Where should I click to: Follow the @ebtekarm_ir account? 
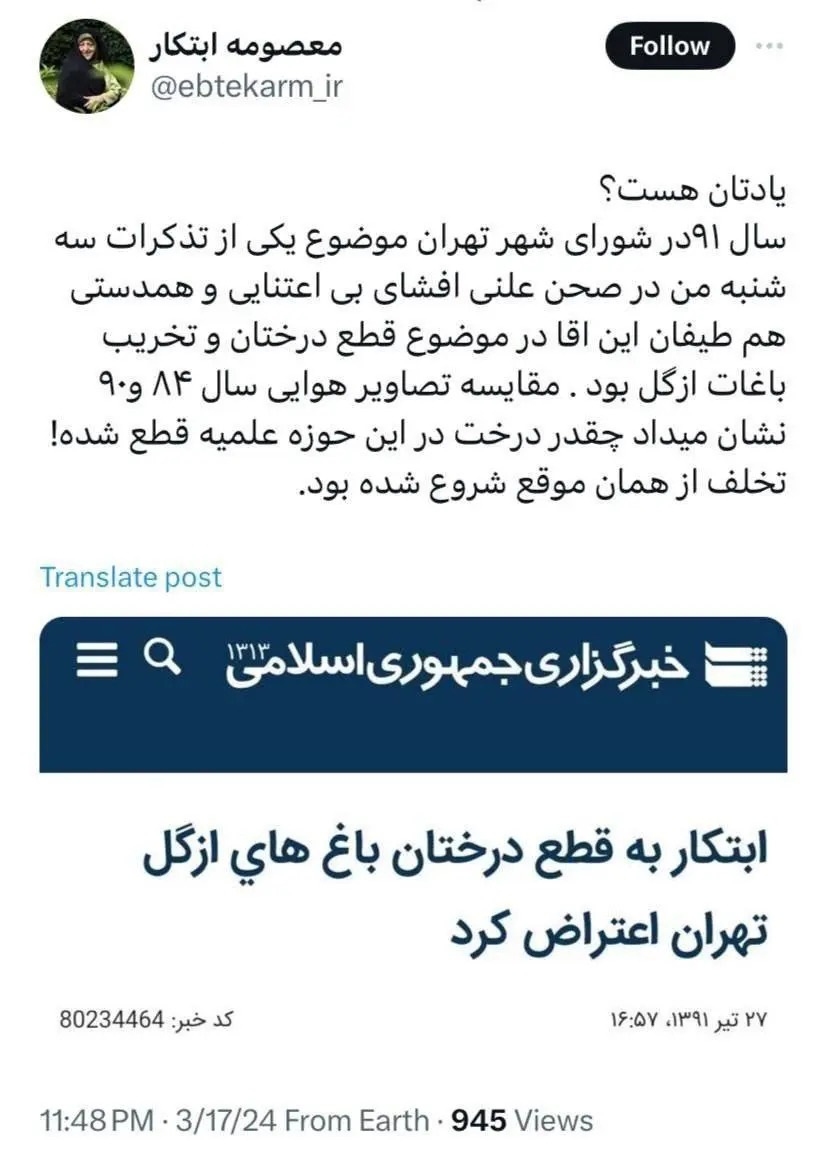[x=669, y=47]
